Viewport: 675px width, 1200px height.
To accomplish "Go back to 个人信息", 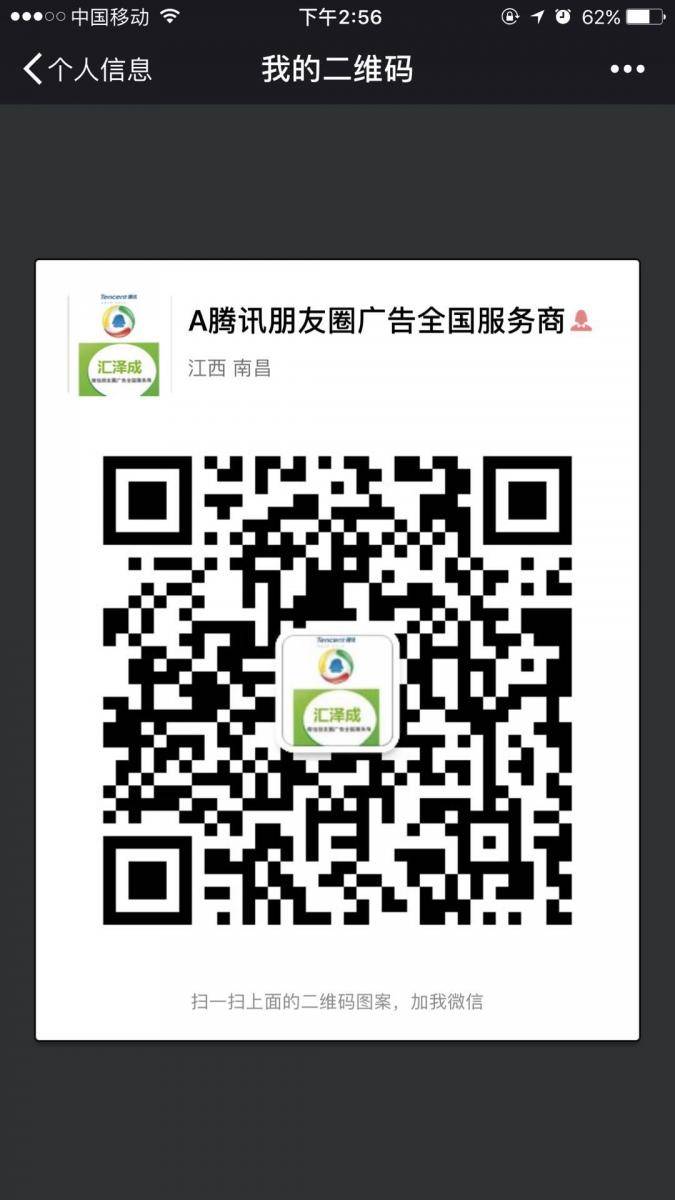I will (87, 69).
